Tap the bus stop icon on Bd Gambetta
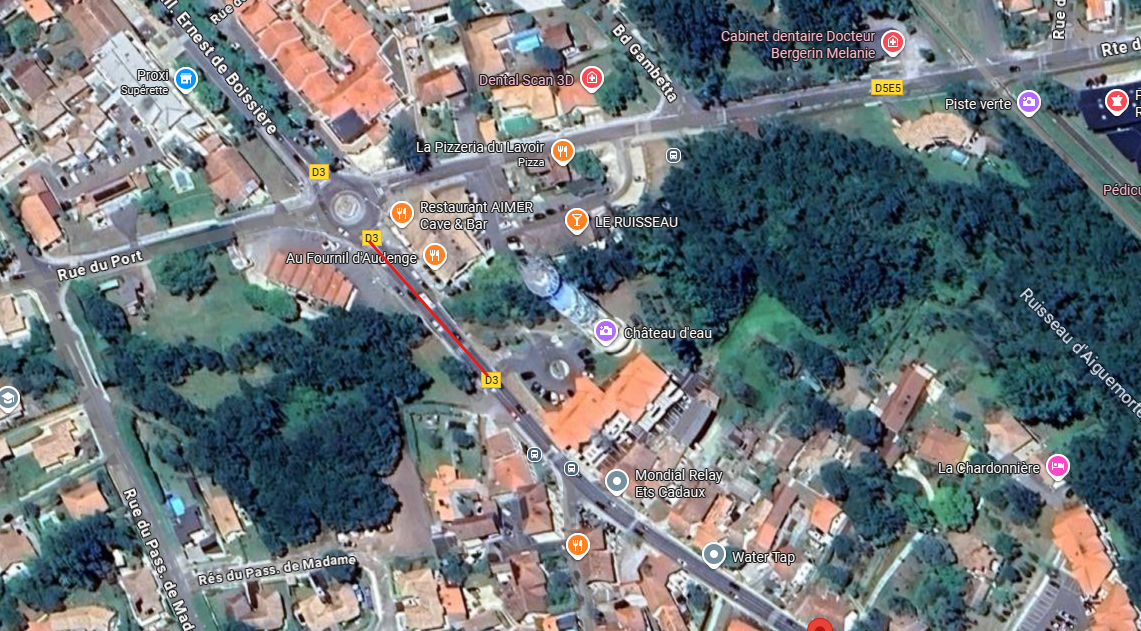1141x631 pixels. click(x=673, y=156)
